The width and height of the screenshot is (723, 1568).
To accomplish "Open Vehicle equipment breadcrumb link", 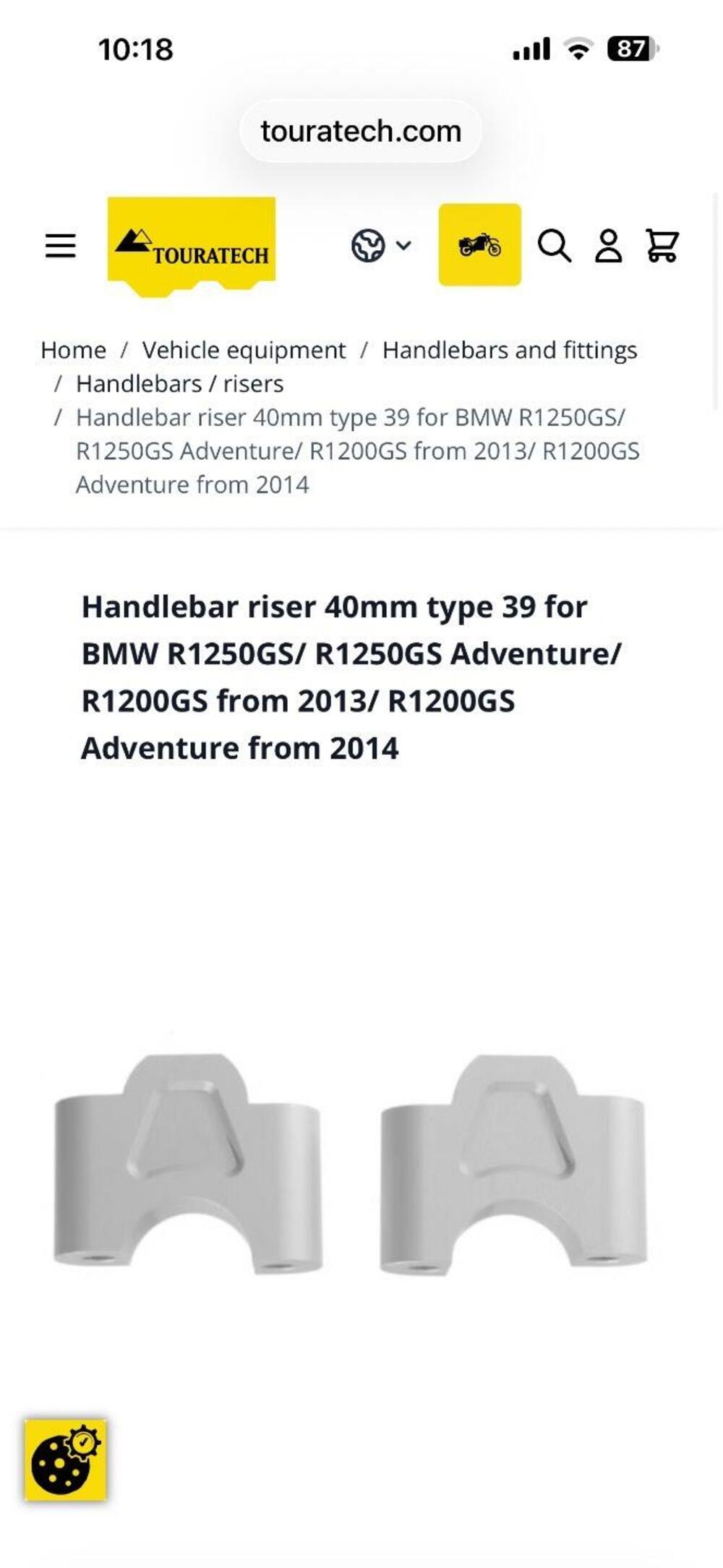I will coord(243,350).
